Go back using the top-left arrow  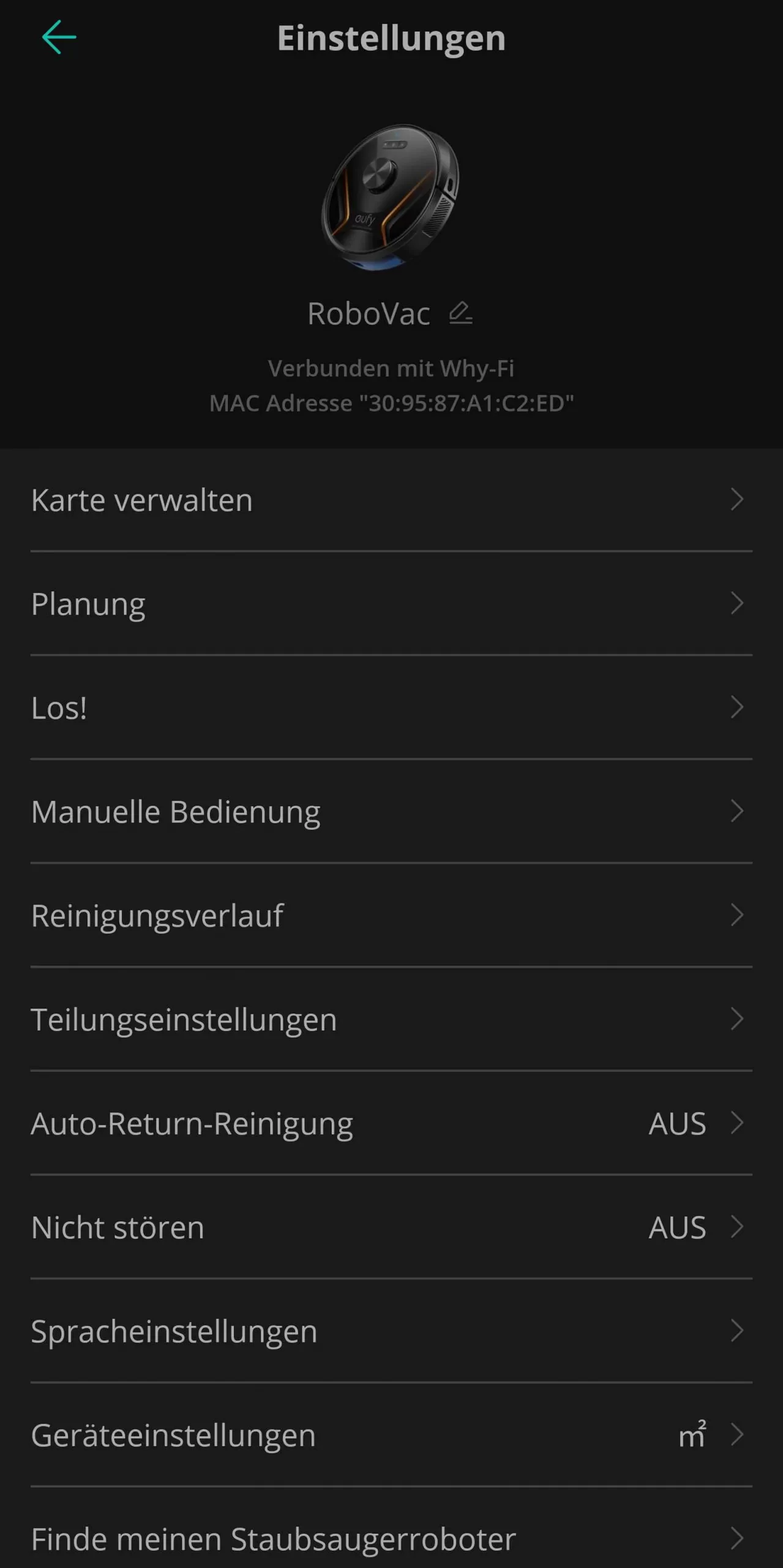[x=59, y=37]
